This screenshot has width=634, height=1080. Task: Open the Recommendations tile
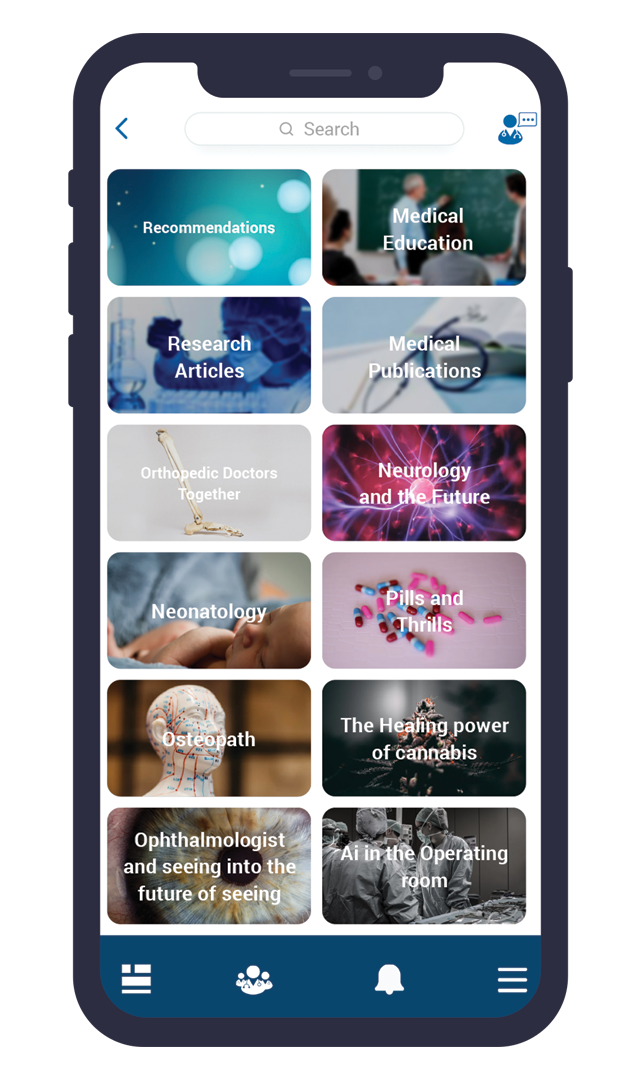209,227
